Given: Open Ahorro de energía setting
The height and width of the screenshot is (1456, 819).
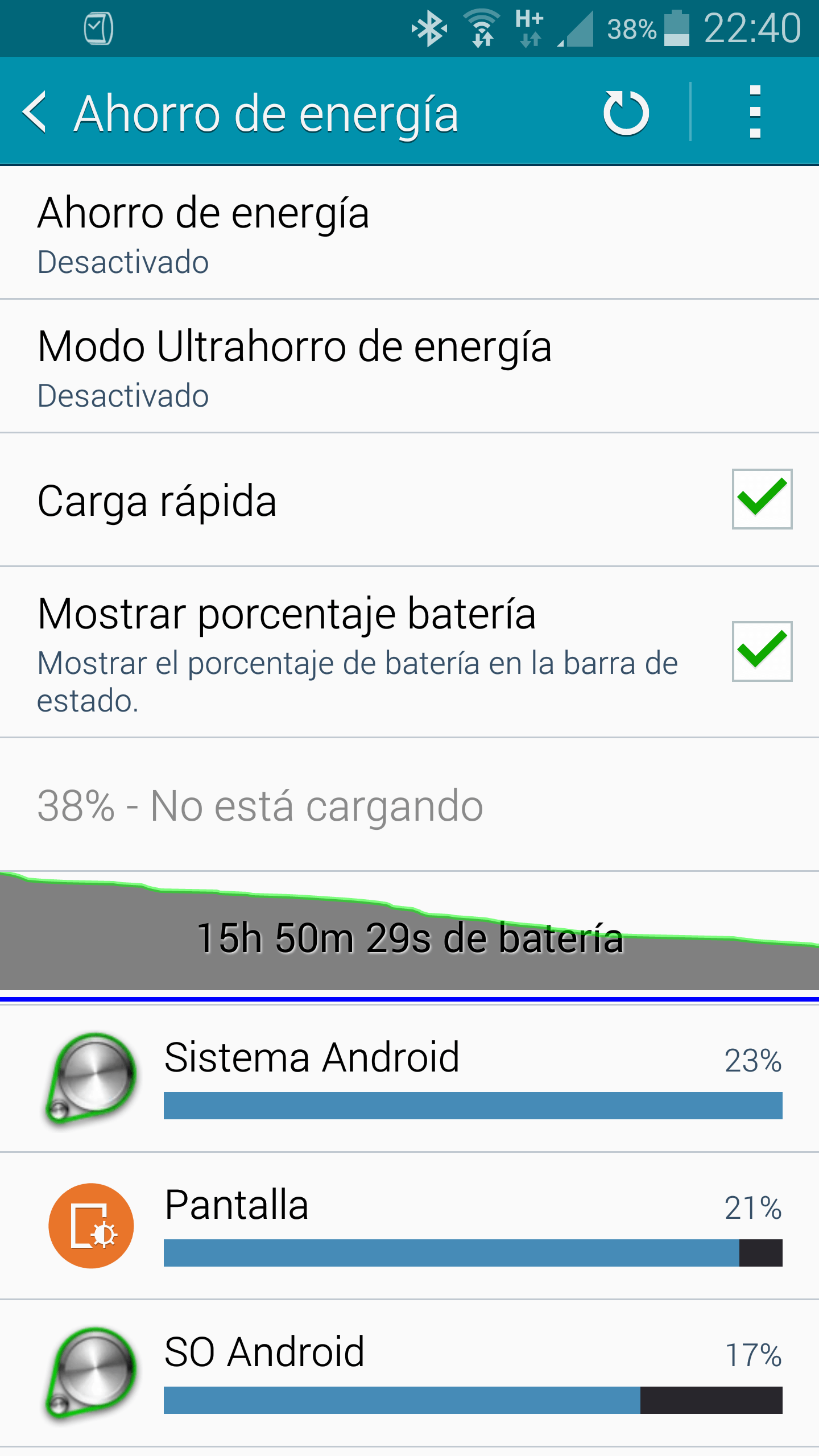Looking at the screenshot, I should pos(409,233).
